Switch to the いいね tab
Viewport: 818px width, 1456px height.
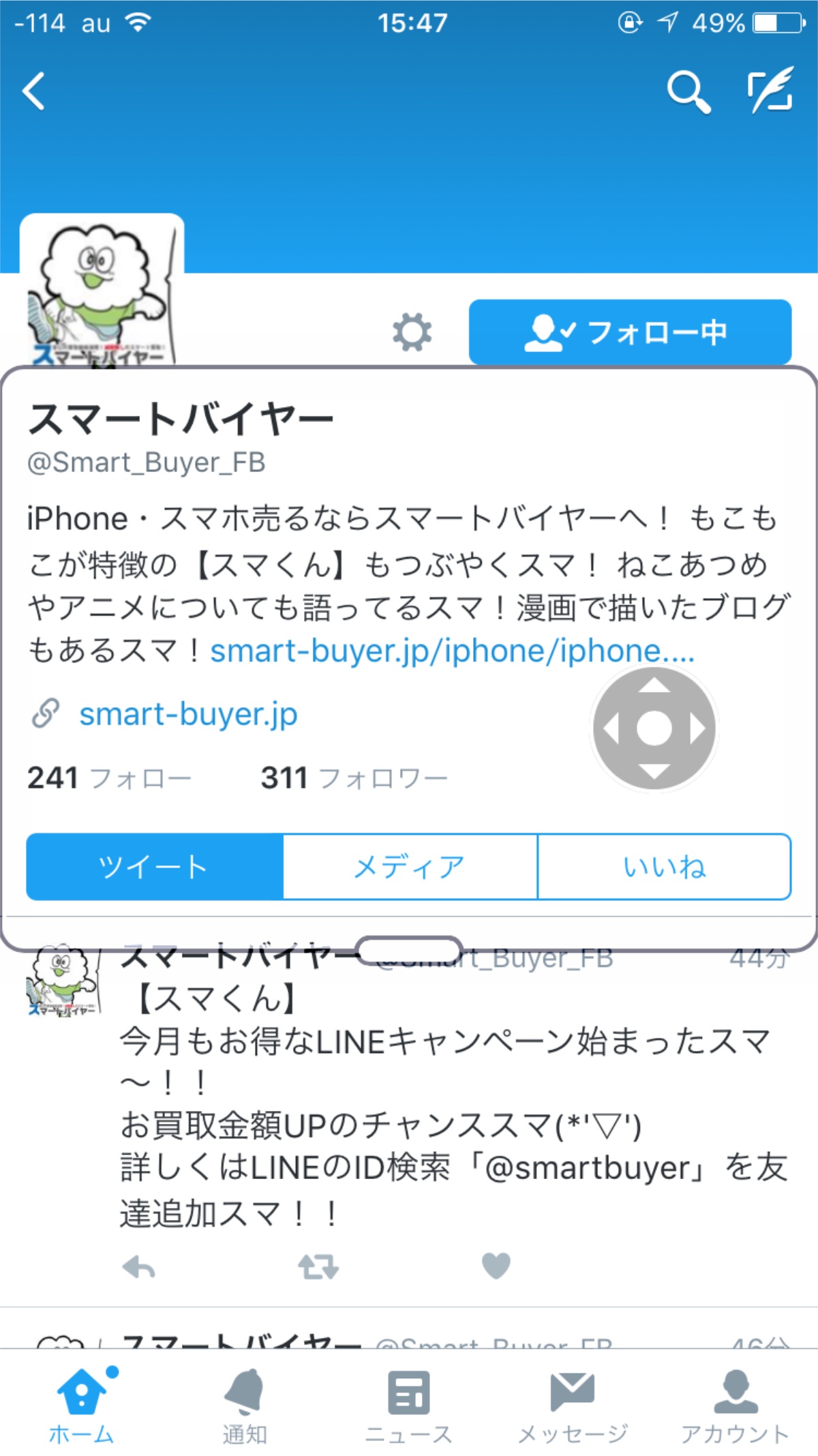point(665,867)
